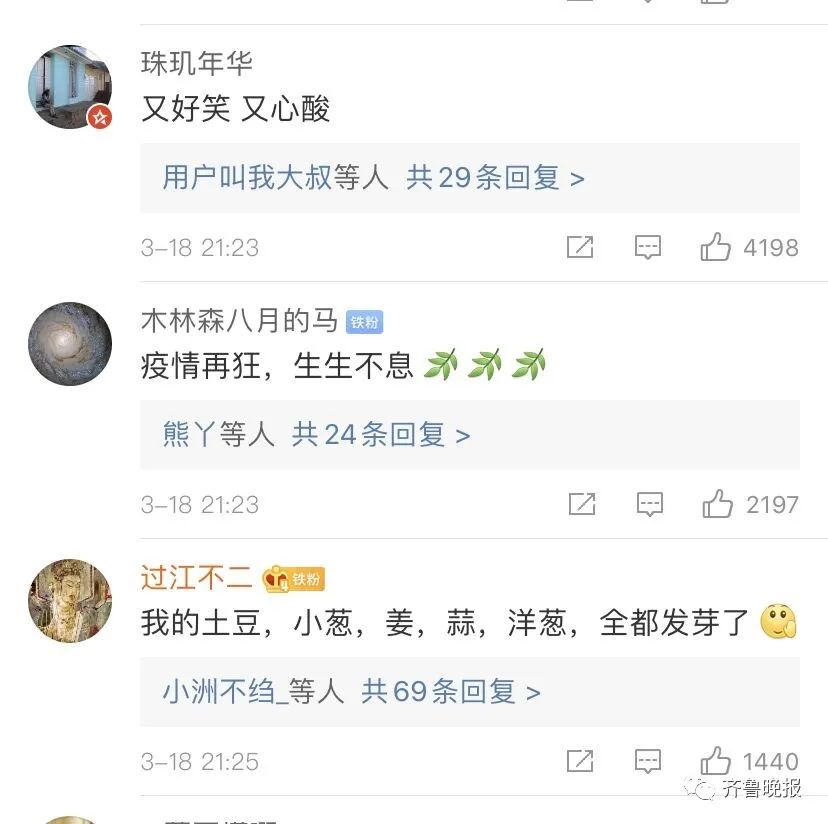Repost 木林森八月的马's comment
Screen dimensions: 828x824
pos(582,504)
